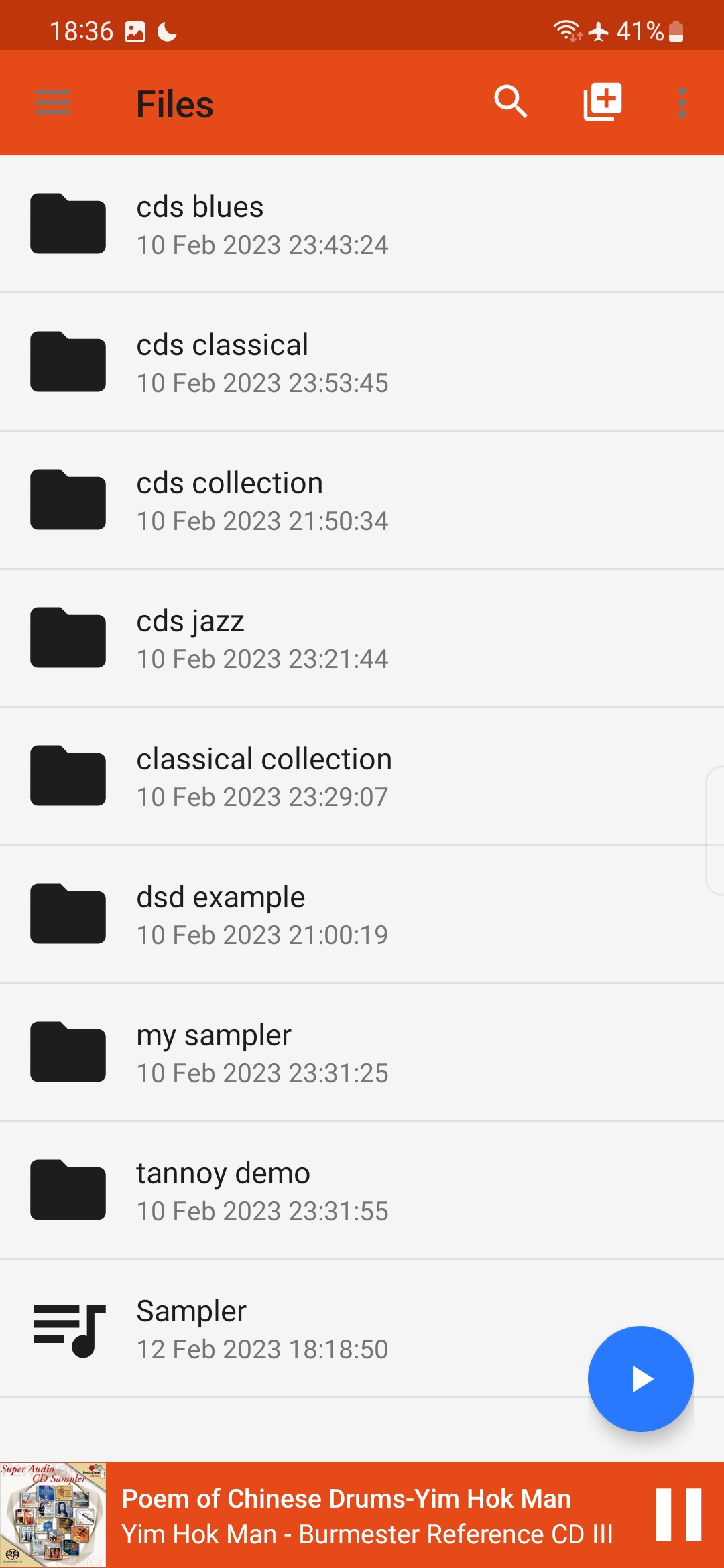Image resolution: width=724 pixels, height=1568 pixels.
Task: Tap the search magnifier icon
Action: pyautogui.click(x=511, y=102)
